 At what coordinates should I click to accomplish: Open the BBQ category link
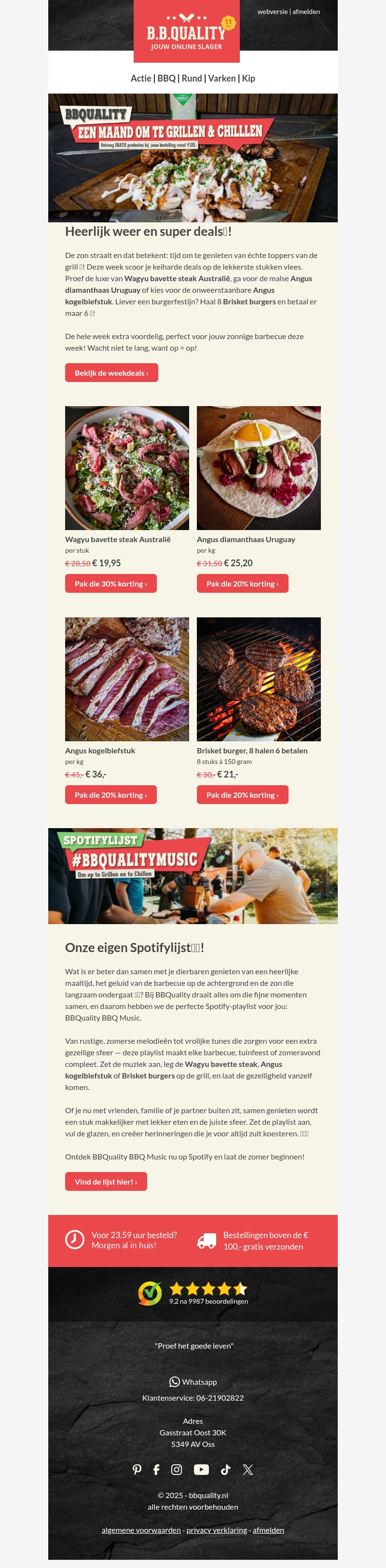(x=166, y=79)
